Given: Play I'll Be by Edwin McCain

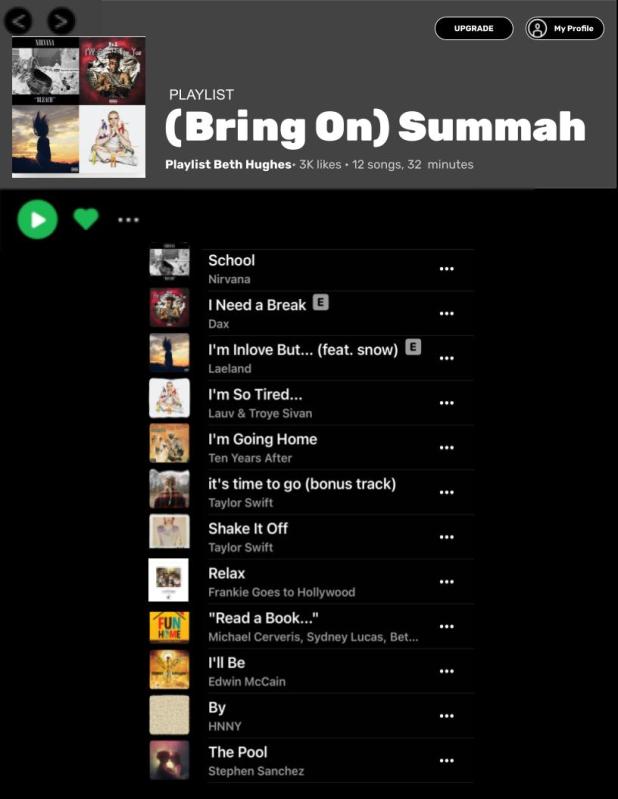Looking at the screenshot, I should coord(226,663).
